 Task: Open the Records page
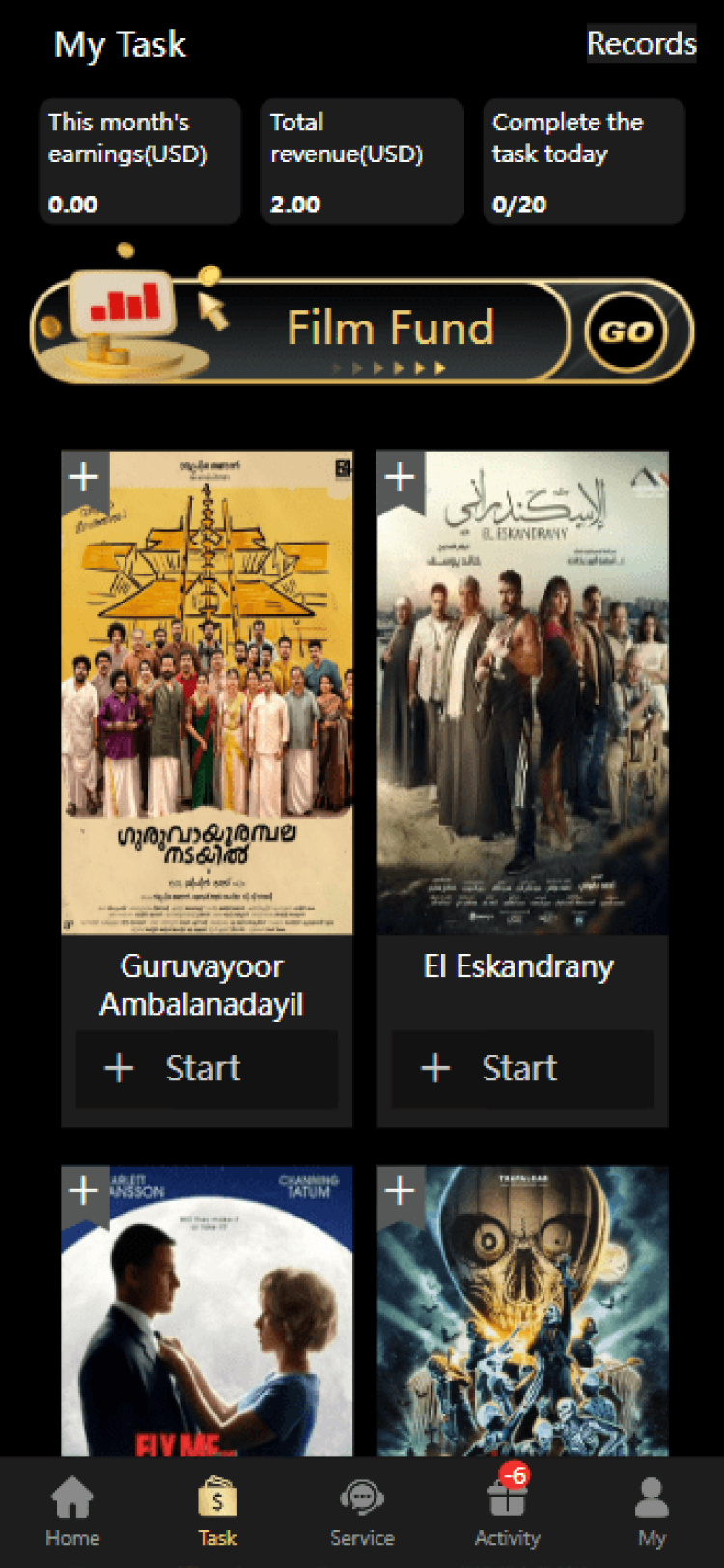(x=641, y=43)
